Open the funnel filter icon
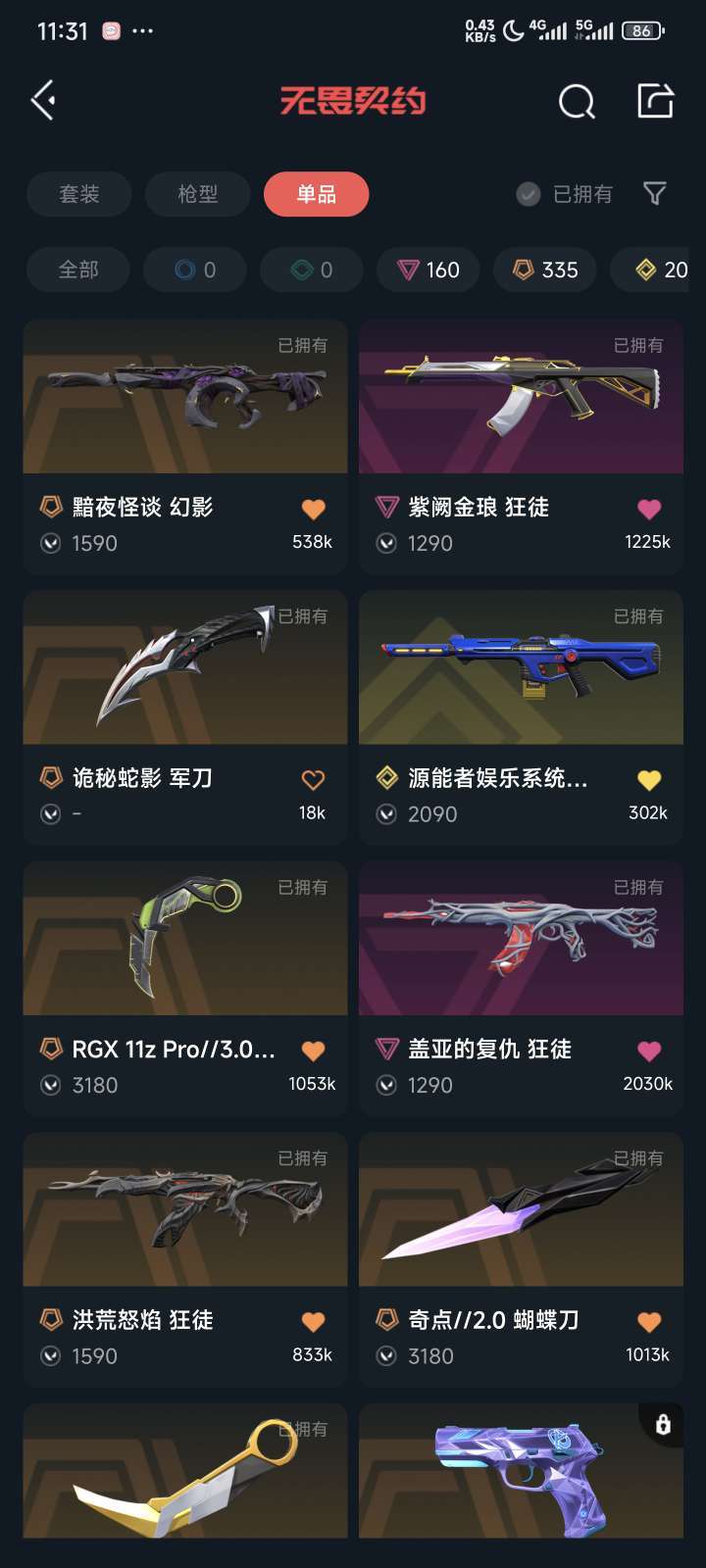The width and height of the screenshot is (706, 1568). click(655, 194)
